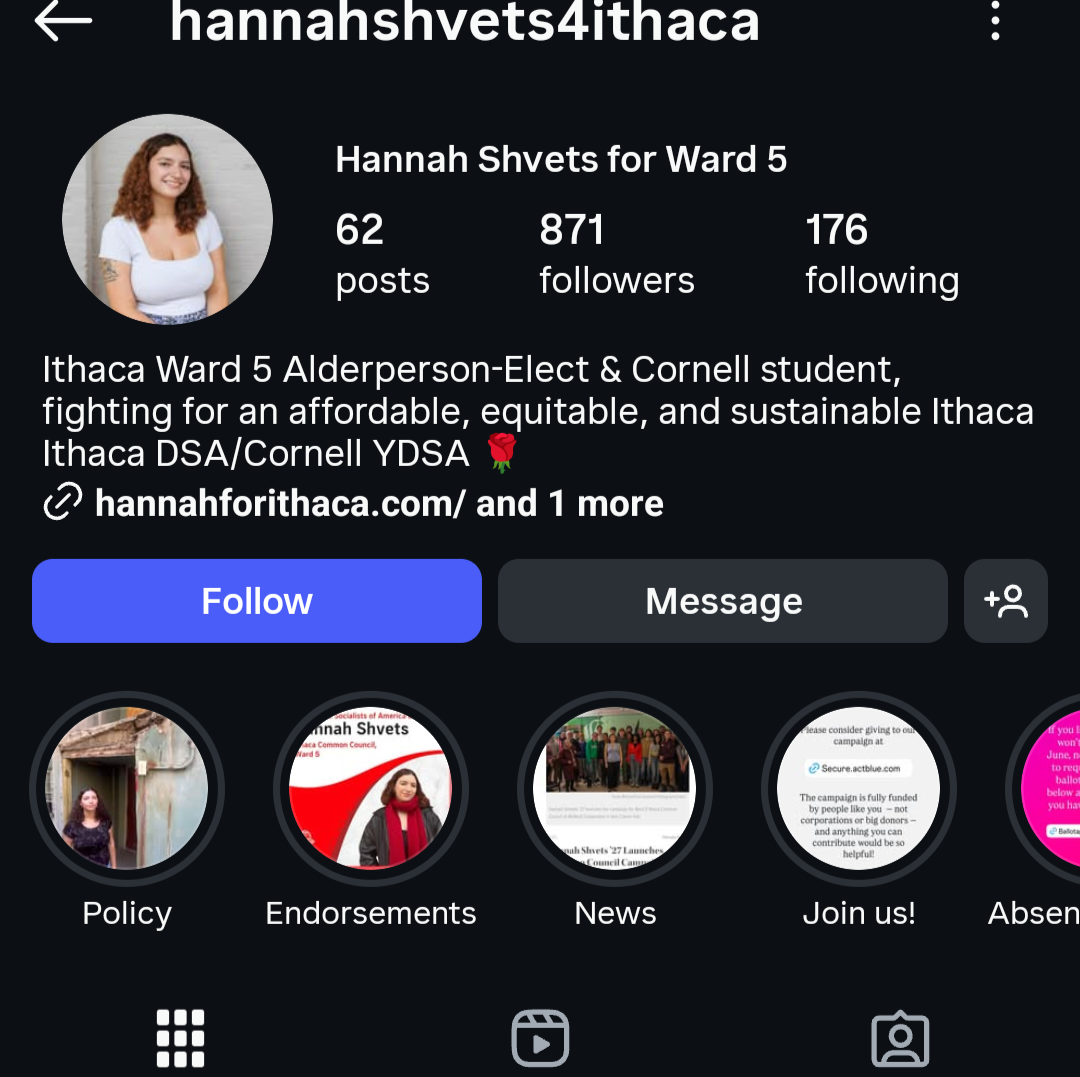This screenshot has width=1080, height=1077.
Task: Switch to the Reels tab
Action: tap(540, 1038)
